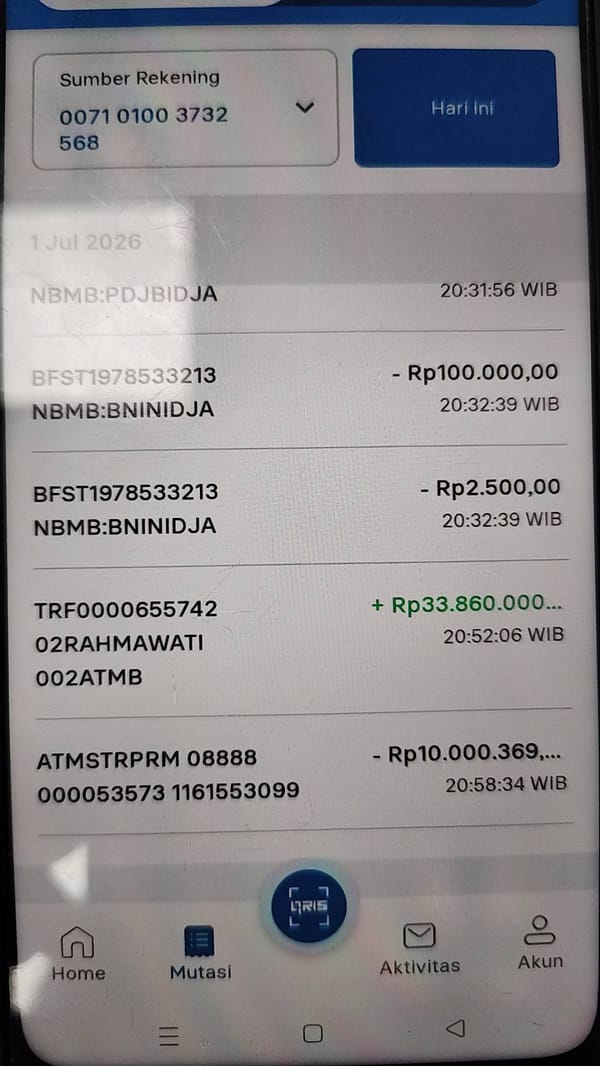Open the Akun tab

540,944
